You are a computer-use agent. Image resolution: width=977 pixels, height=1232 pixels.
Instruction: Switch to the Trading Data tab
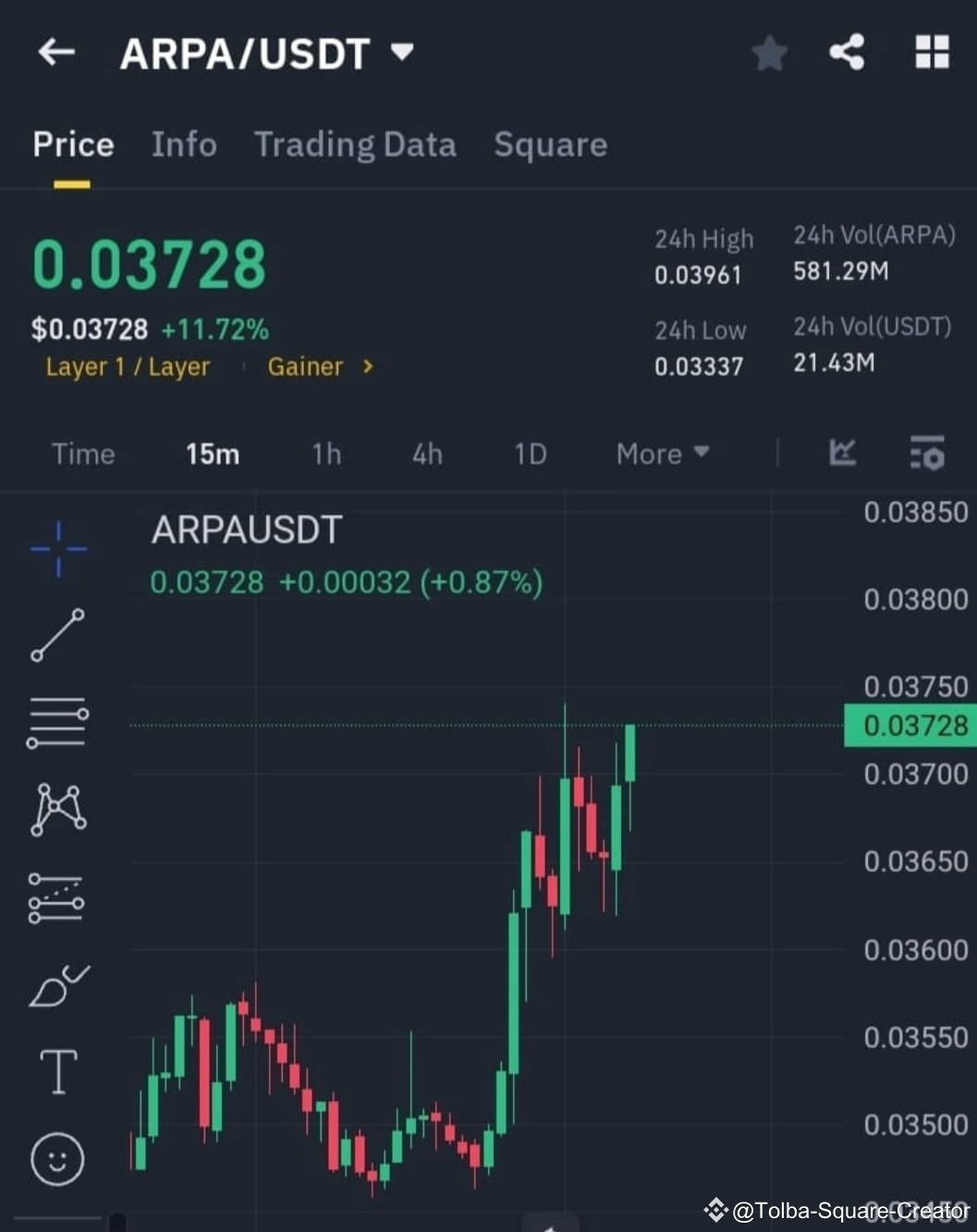[355, 144]
